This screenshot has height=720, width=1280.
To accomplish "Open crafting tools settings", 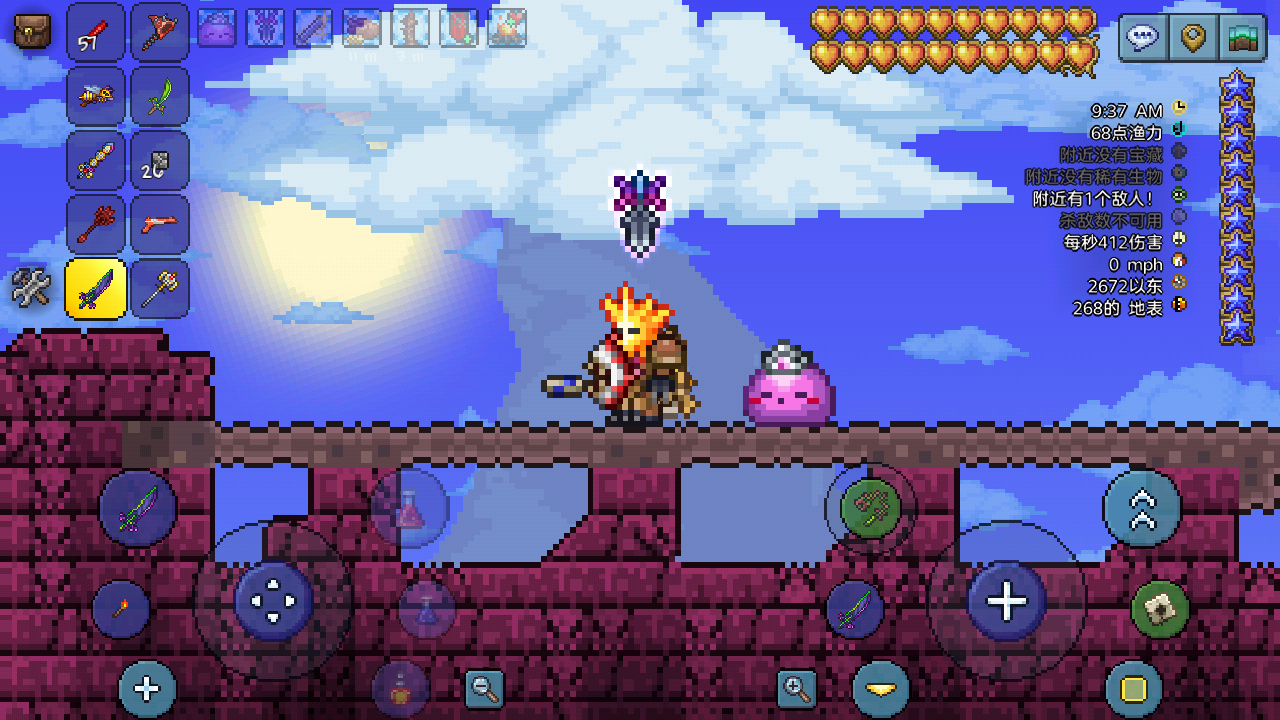I will click(31, 288).
